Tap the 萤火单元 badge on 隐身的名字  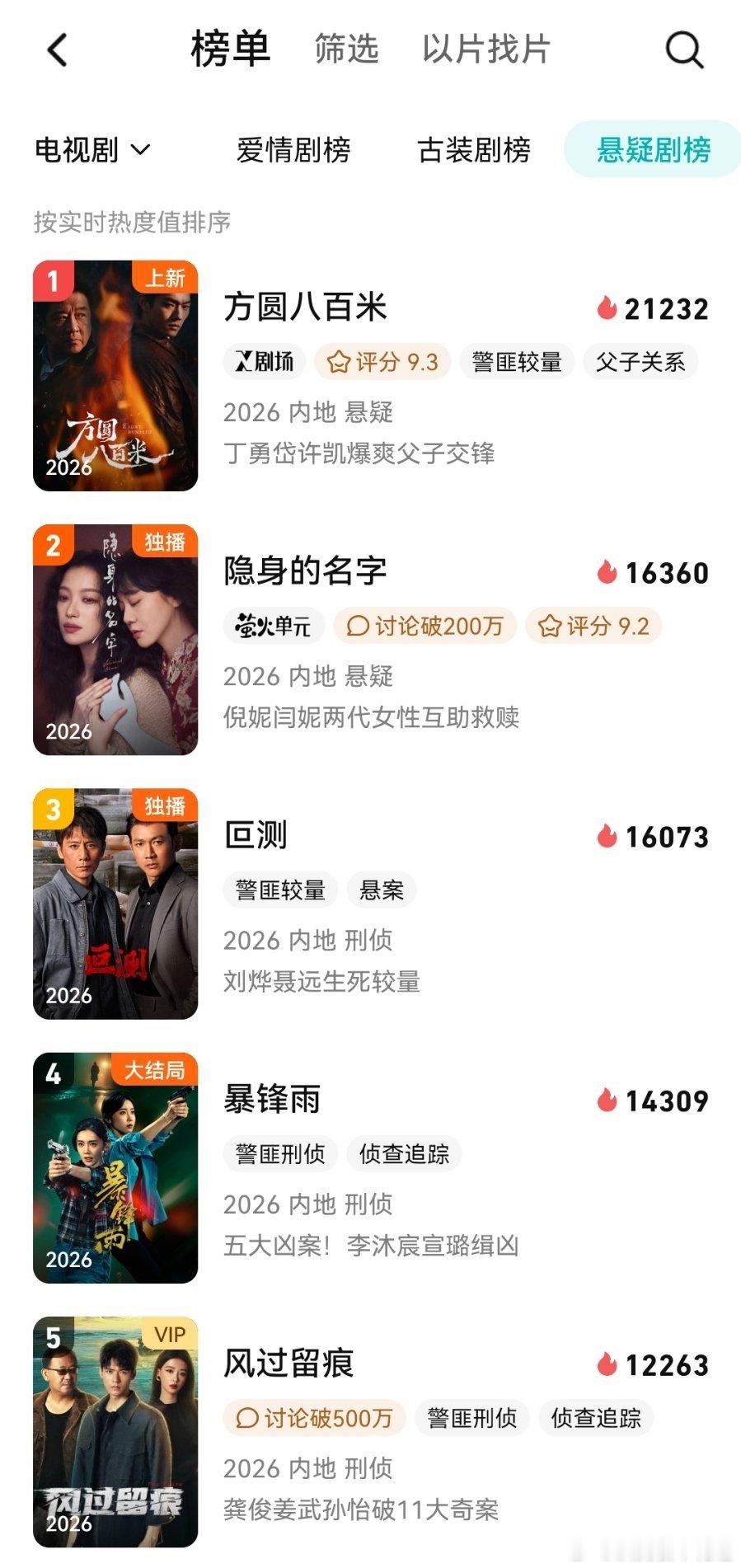tap(273, 626)
